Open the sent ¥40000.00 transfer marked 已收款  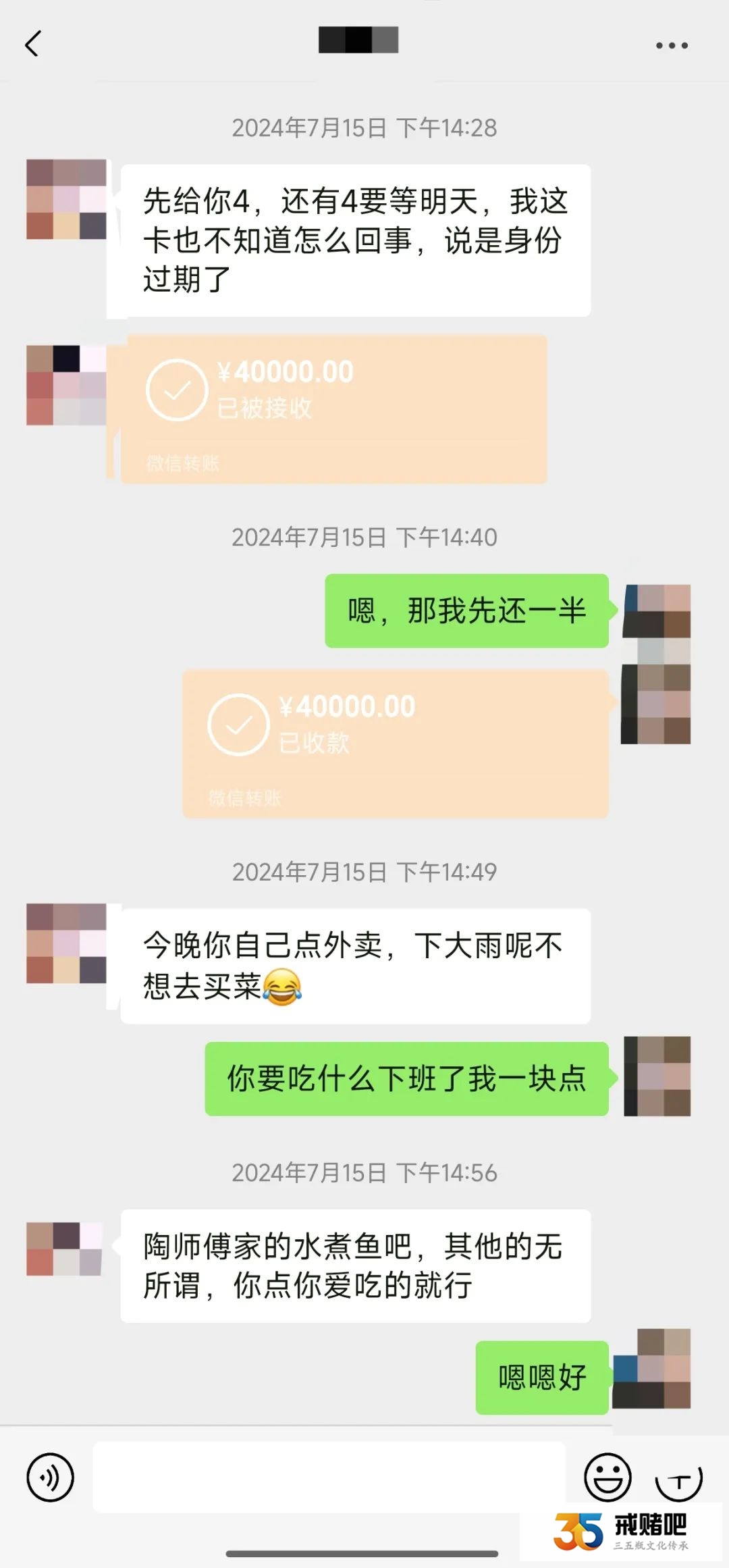tap(396, 743)
